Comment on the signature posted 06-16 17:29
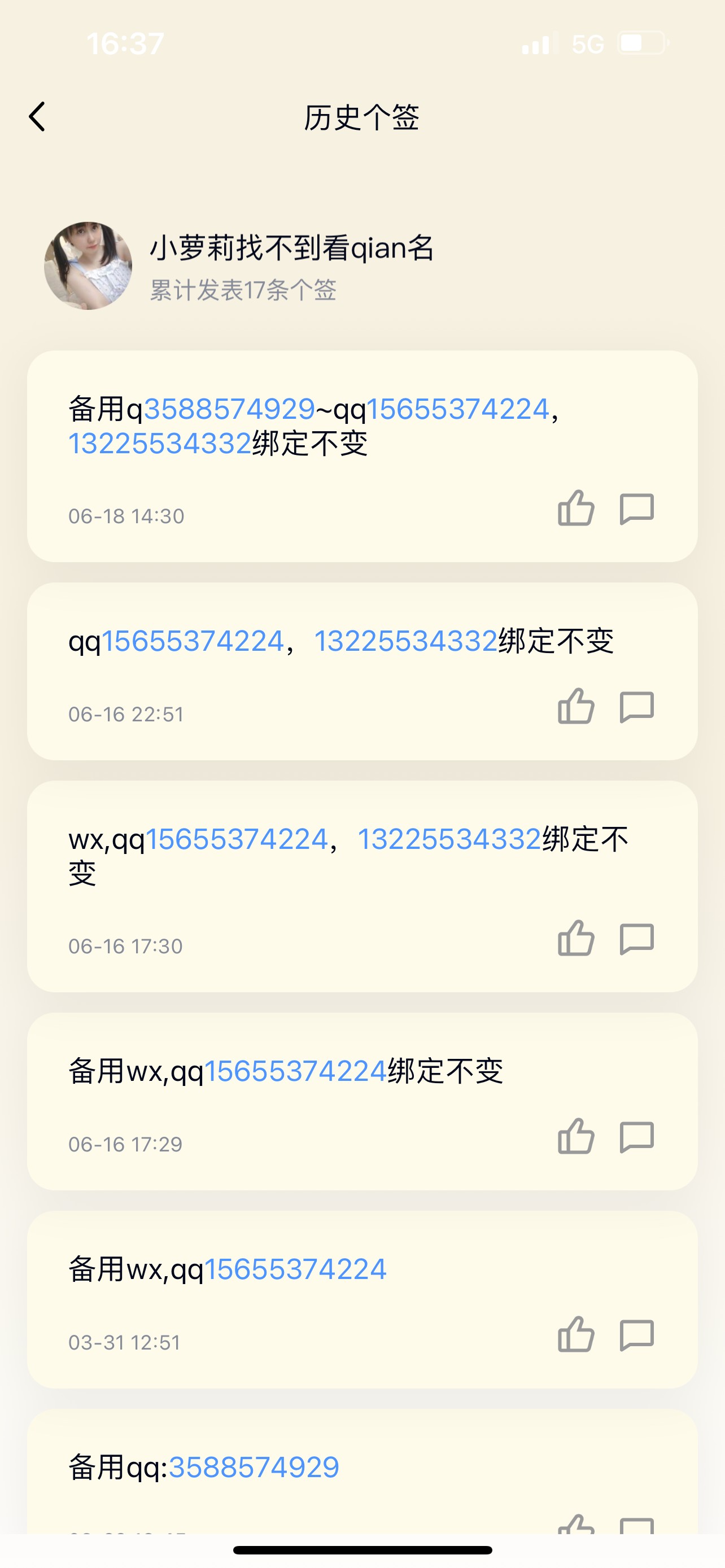The width and height of the screenshot is (725, 1568). pyautogui.click(x=637, y=1136)
